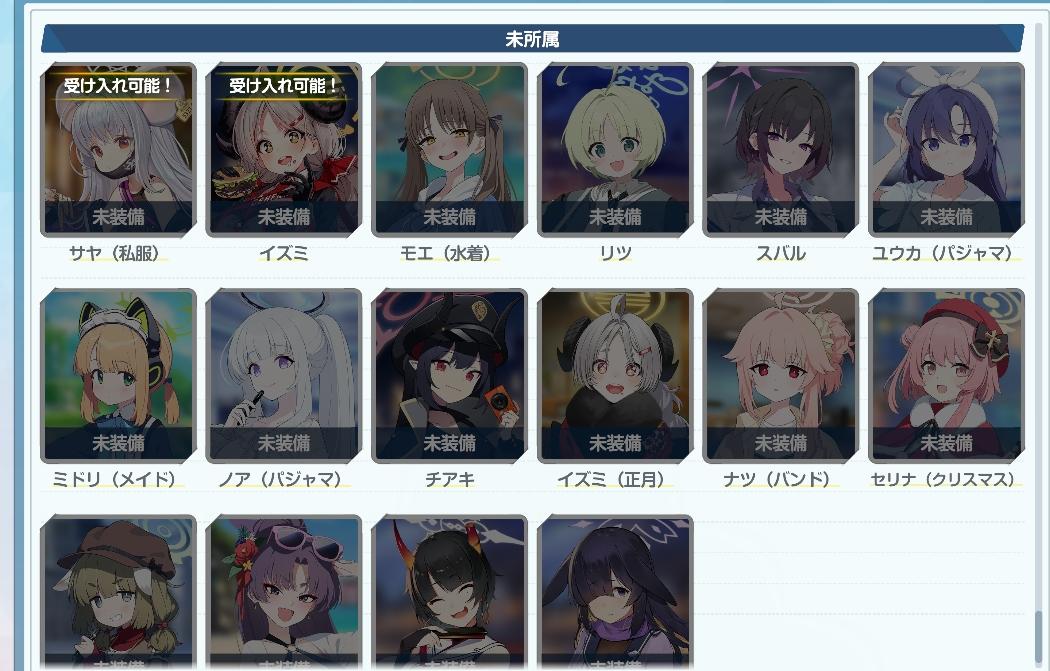
Task: Choose the セリナ(クリスマス) character card
Action: 946,376
